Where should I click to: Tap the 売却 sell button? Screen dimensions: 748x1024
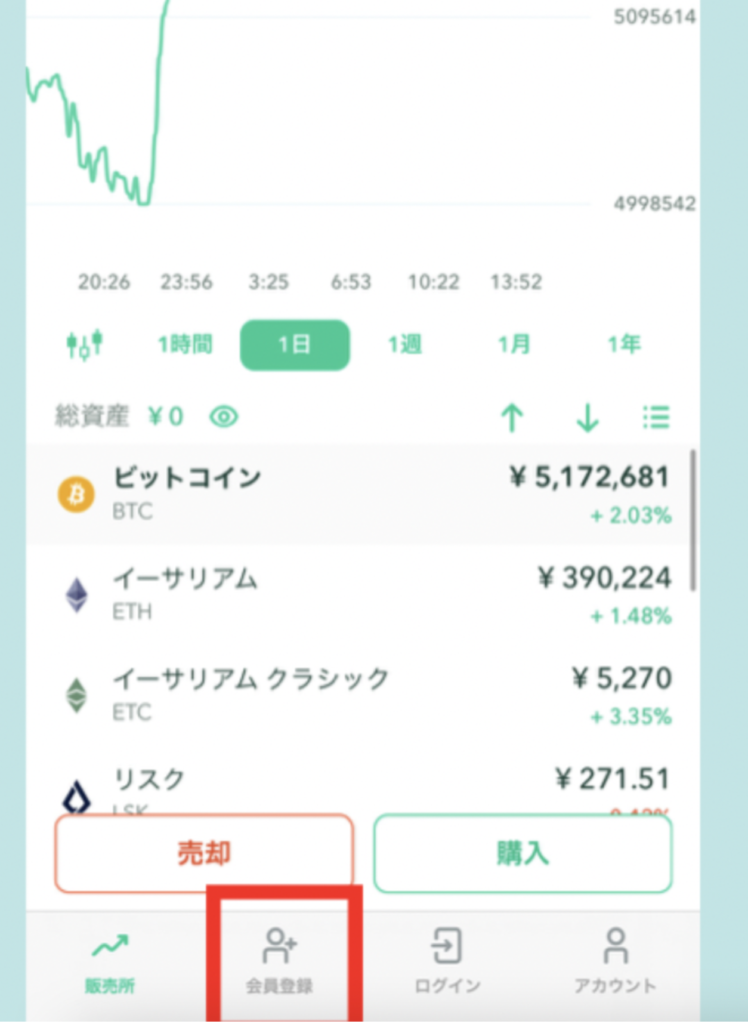tap(204, 853)
